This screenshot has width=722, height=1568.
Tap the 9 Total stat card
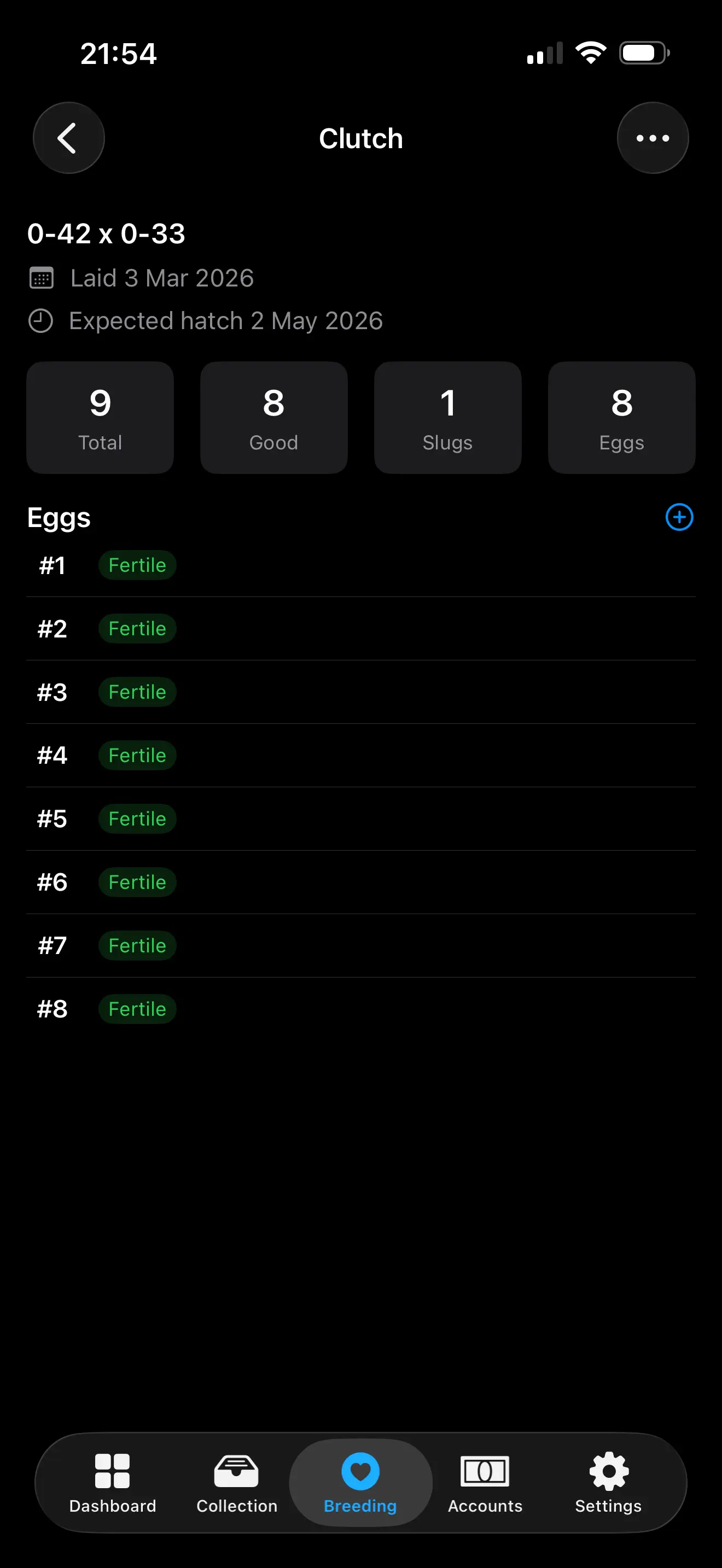(99, 417)
